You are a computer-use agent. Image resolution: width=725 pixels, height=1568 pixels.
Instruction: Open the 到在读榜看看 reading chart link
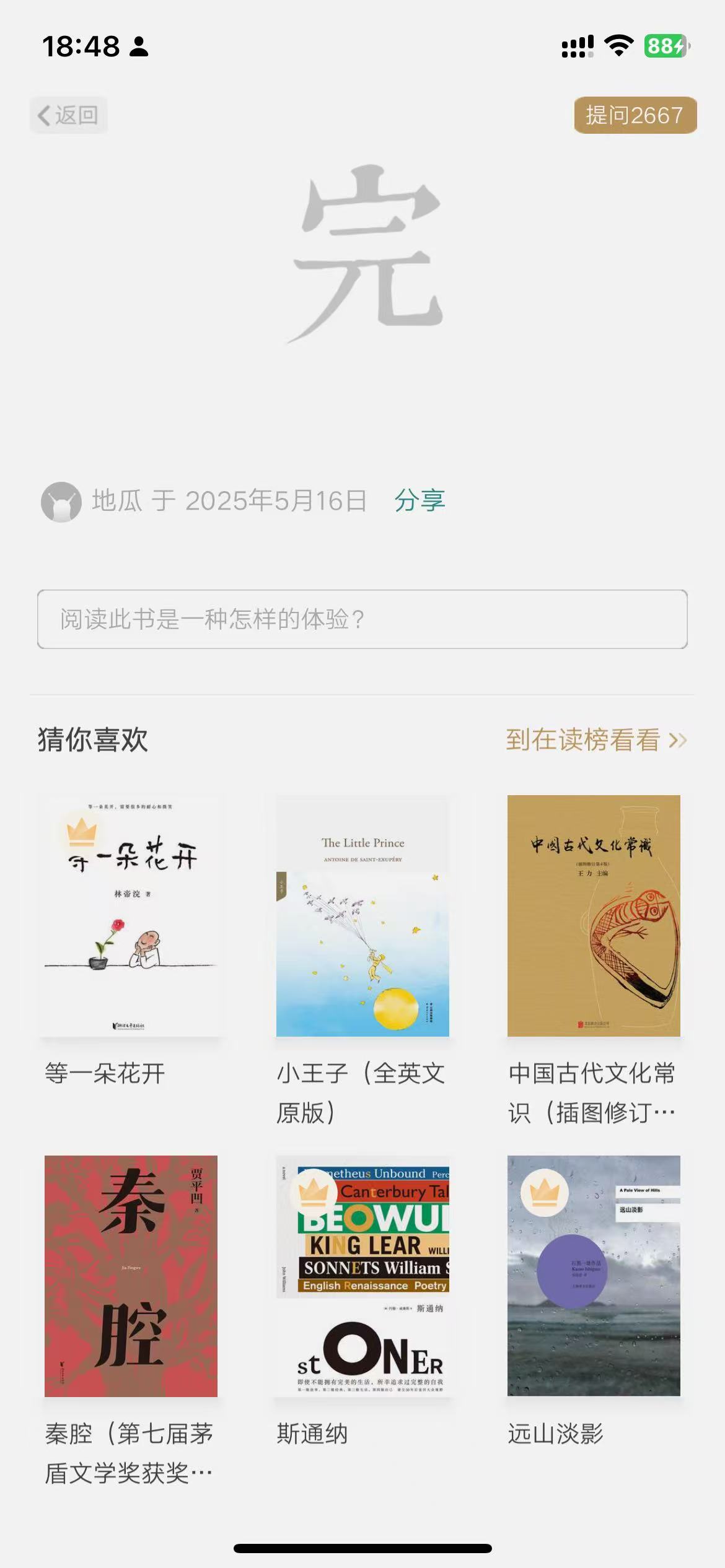pyautogui.click(x=595, y=740)
